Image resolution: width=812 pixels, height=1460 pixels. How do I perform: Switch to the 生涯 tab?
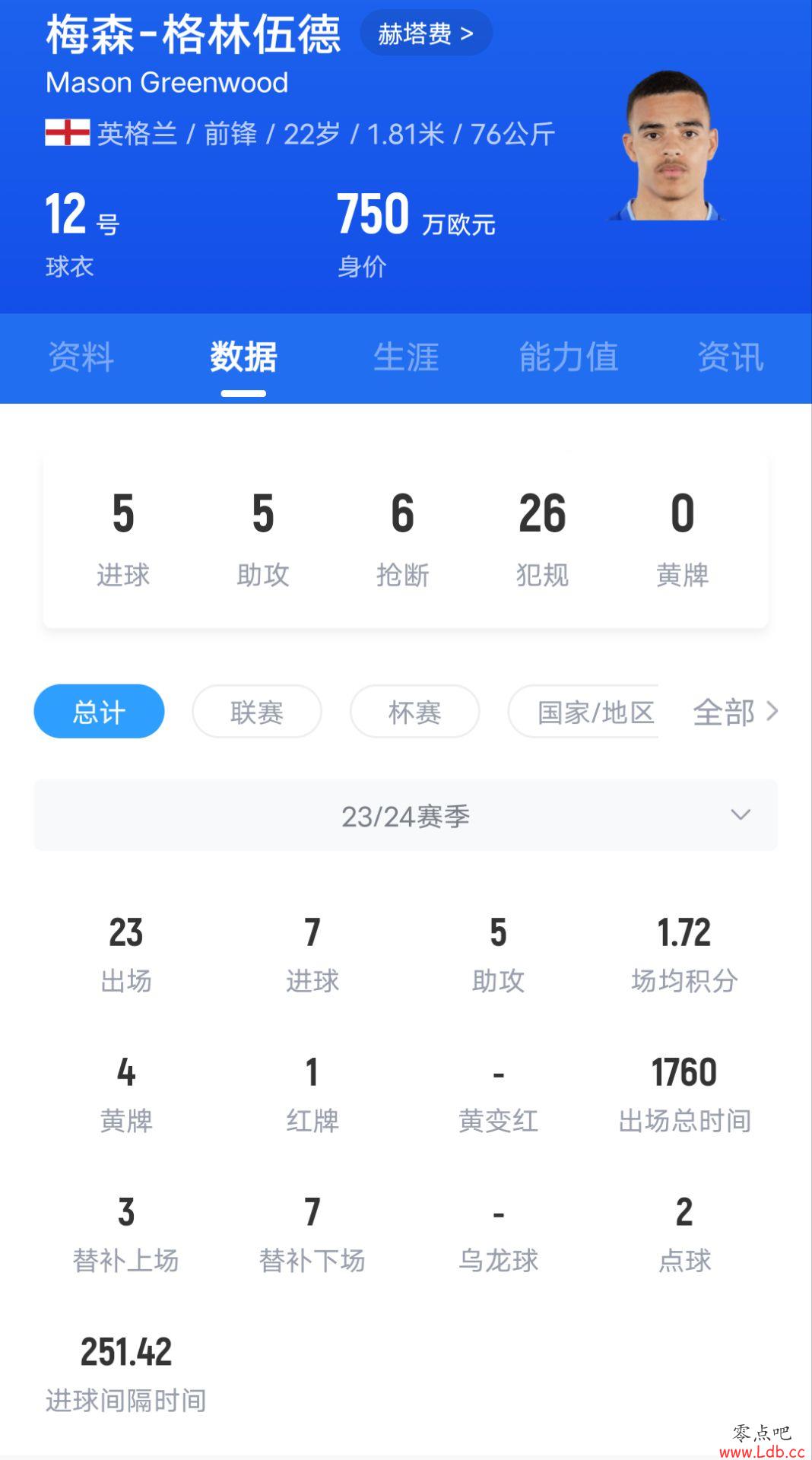coord(406,357)
